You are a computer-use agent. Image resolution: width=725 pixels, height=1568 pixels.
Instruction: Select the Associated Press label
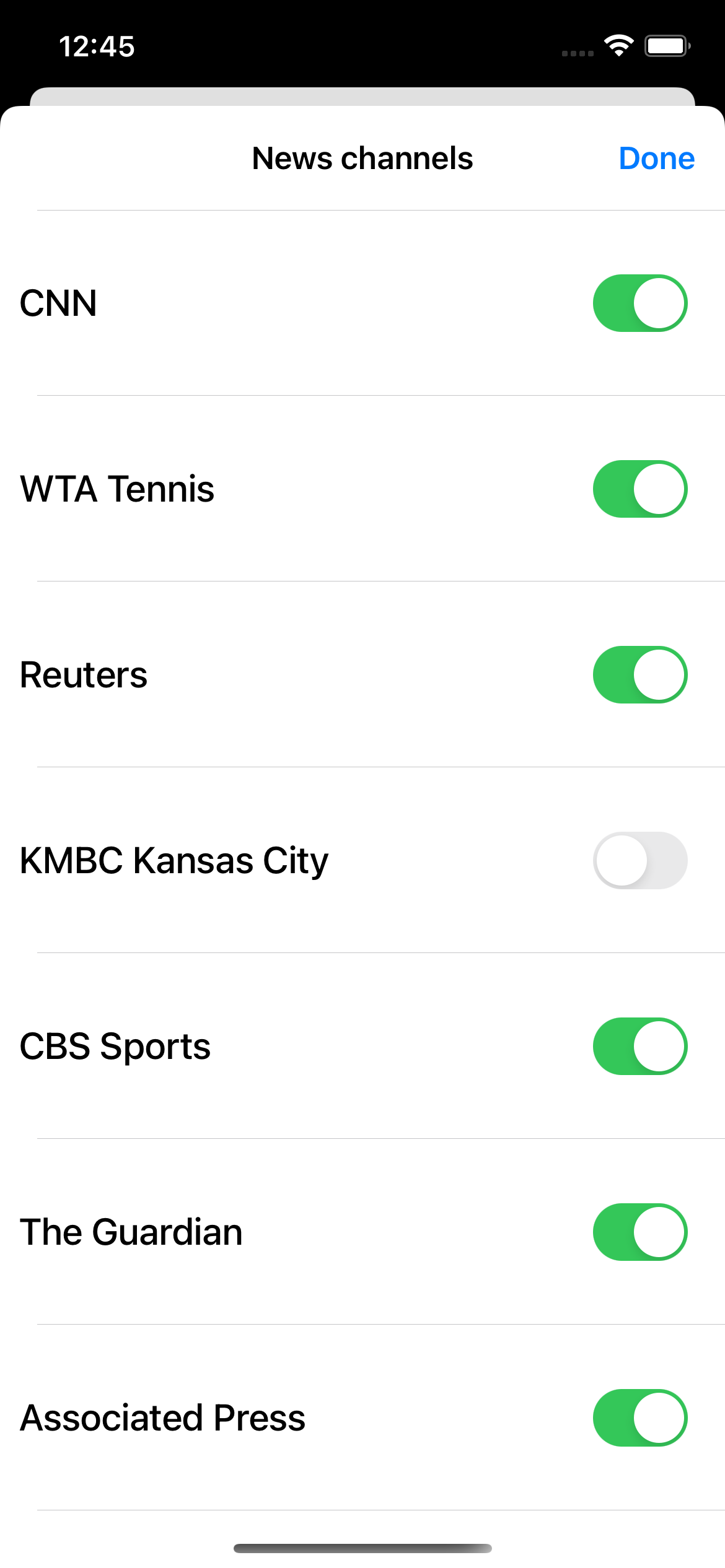(x=162, y=1418)
